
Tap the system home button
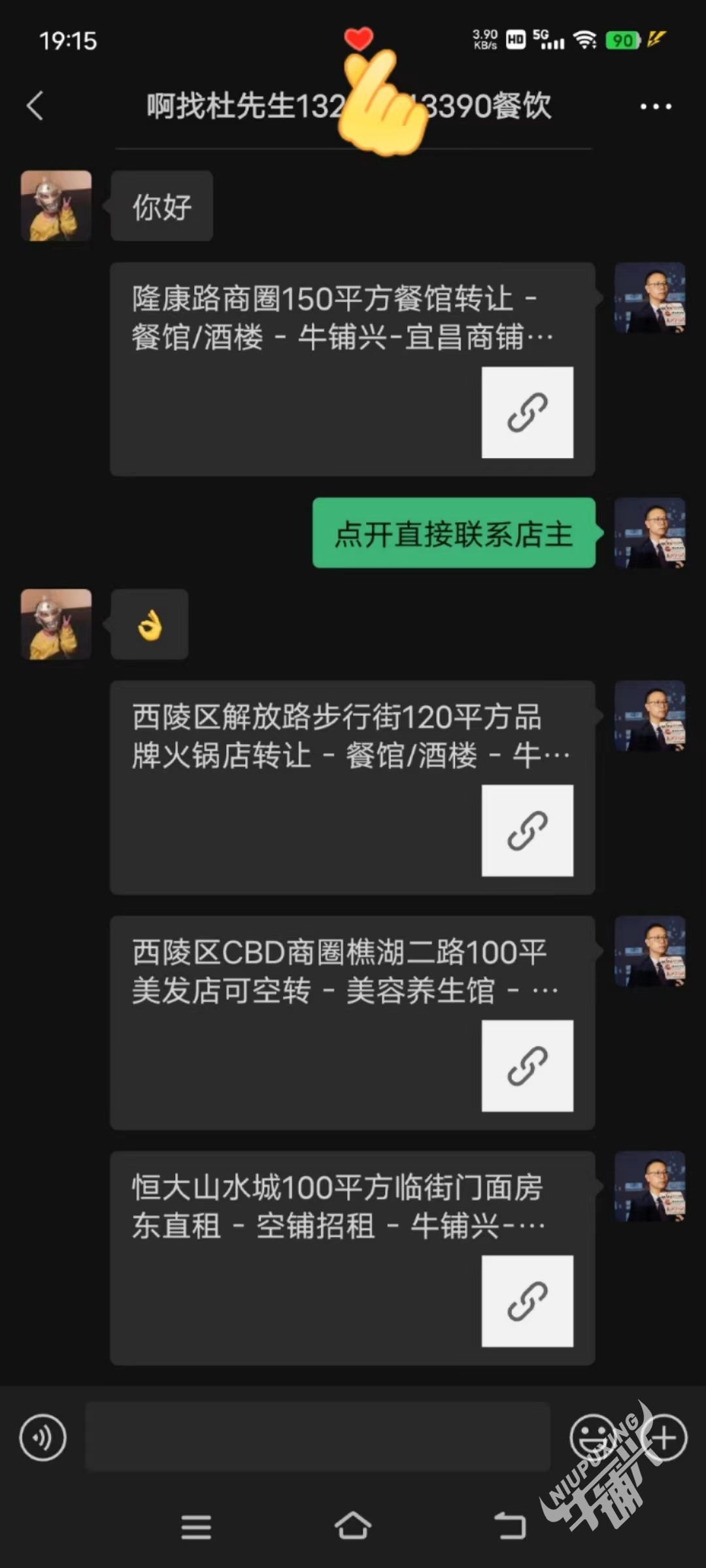[x=353, y=1527]
